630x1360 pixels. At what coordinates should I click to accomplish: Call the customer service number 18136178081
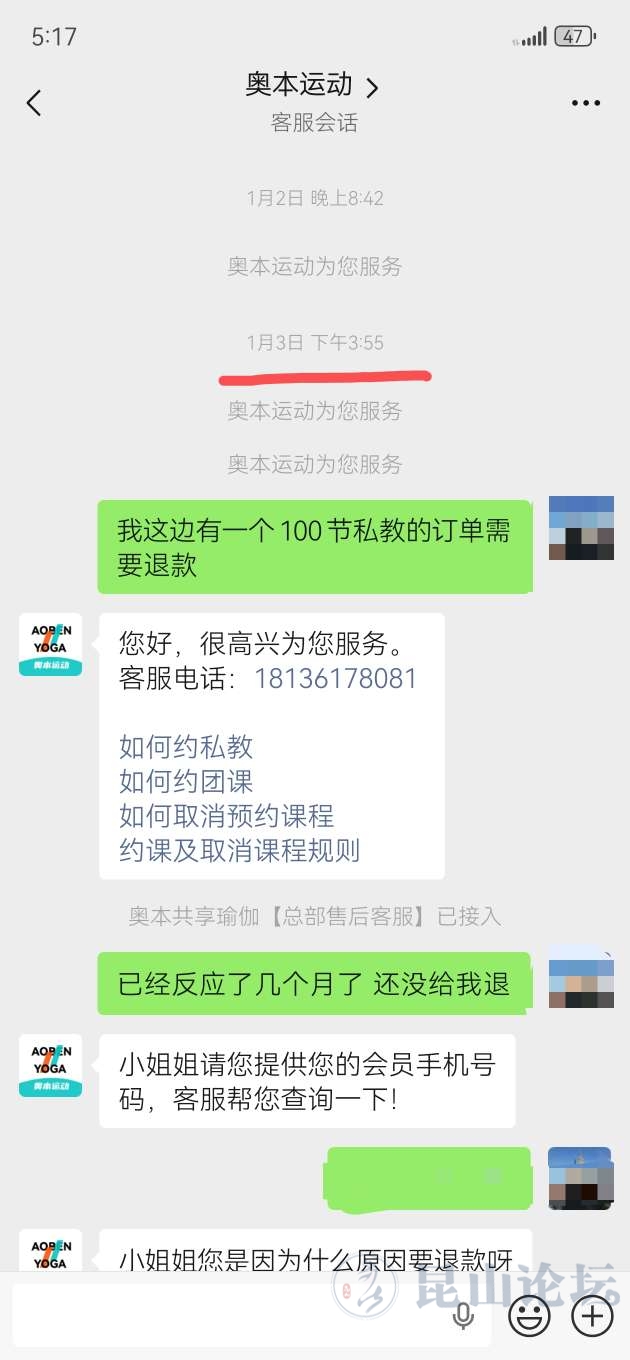tap(335, 678)
